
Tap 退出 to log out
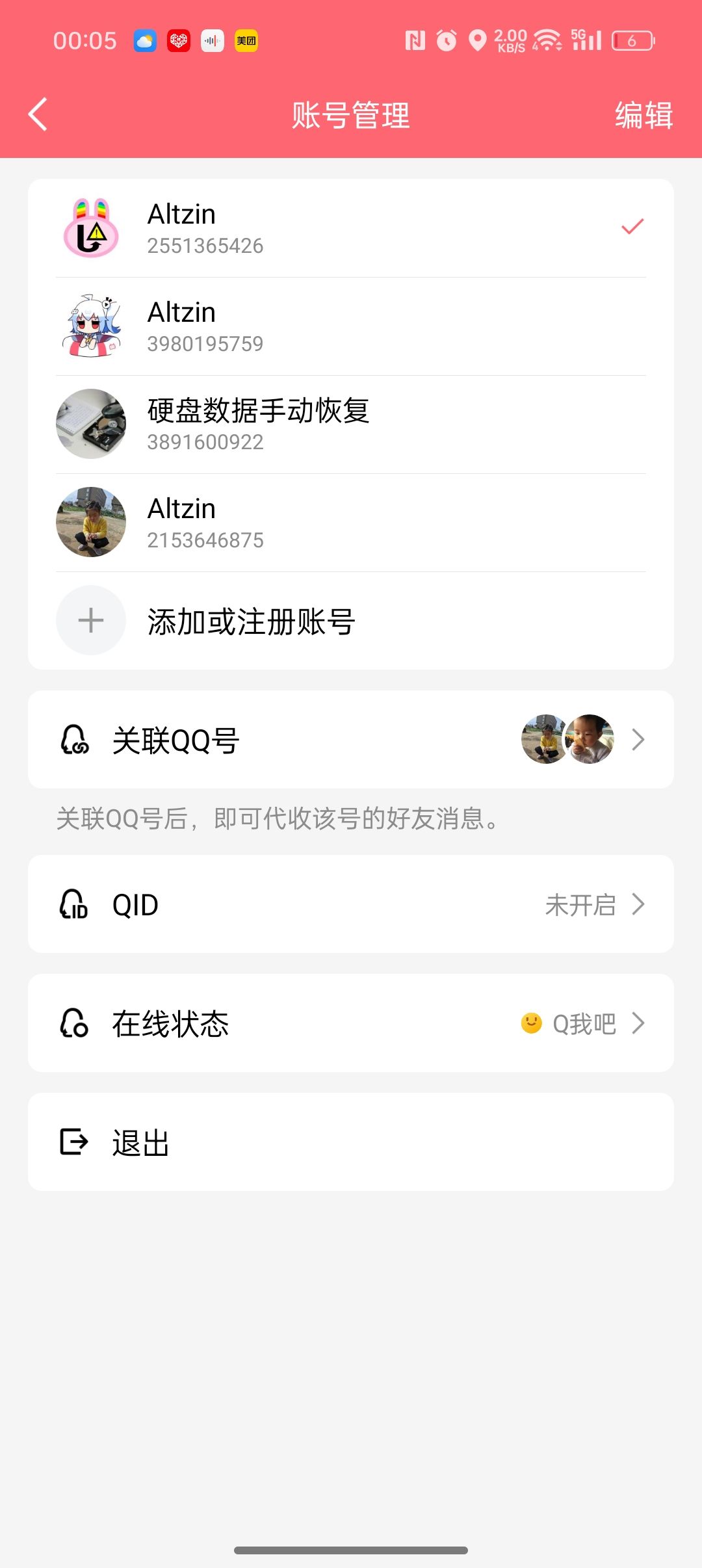click(x=351, y=1142)
